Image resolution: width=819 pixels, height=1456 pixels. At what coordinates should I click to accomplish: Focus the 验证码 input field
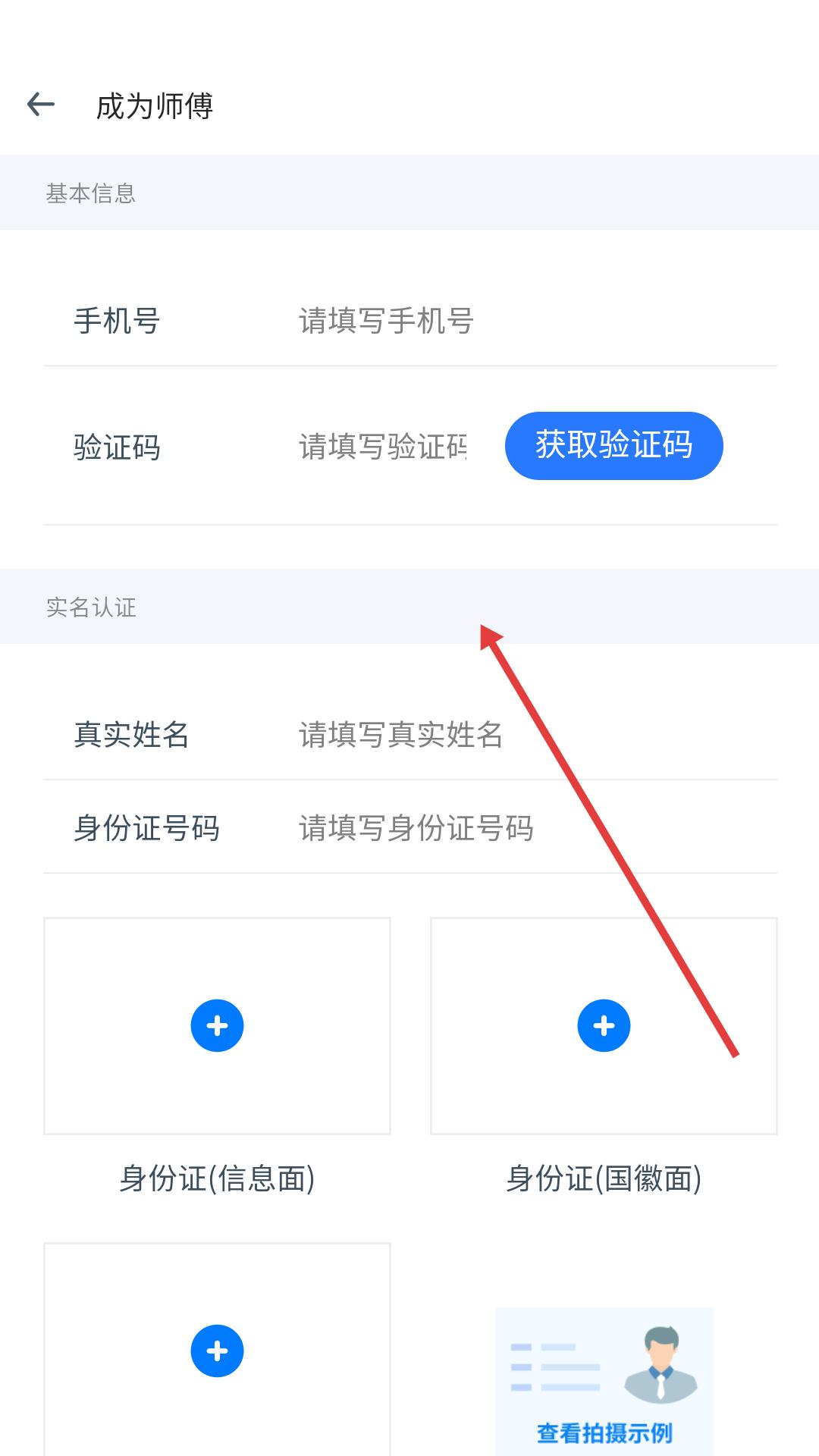coord(383,447)
